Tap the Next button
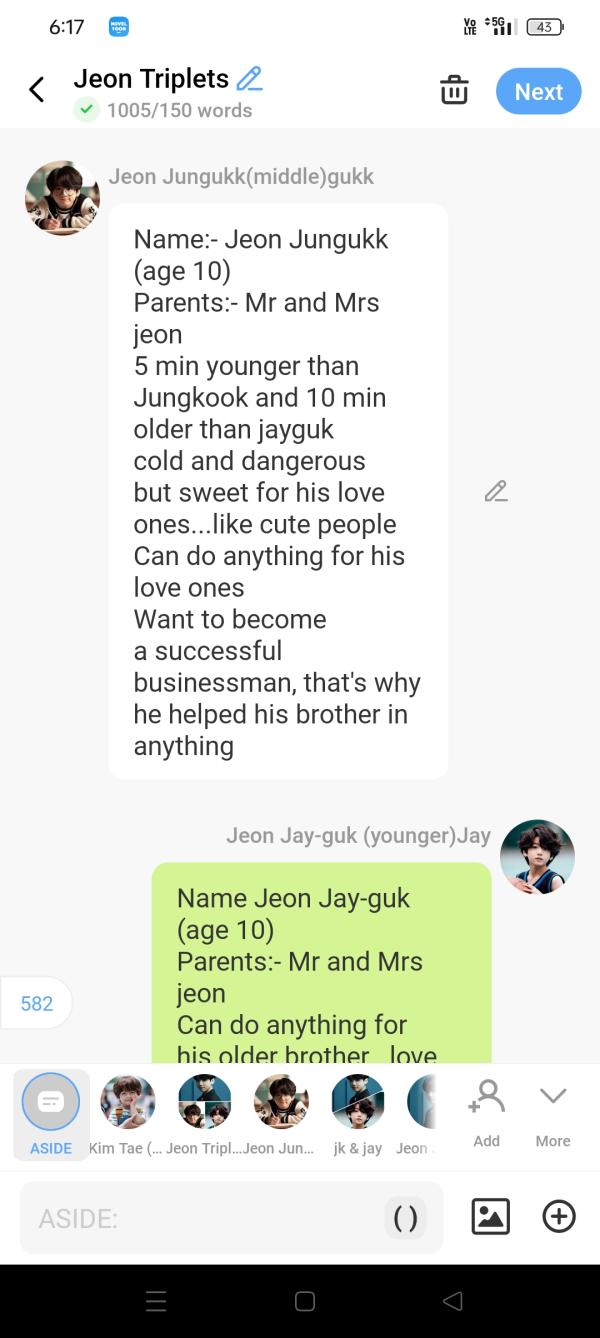Screen dimensions: 600x1338 [538, 91]
